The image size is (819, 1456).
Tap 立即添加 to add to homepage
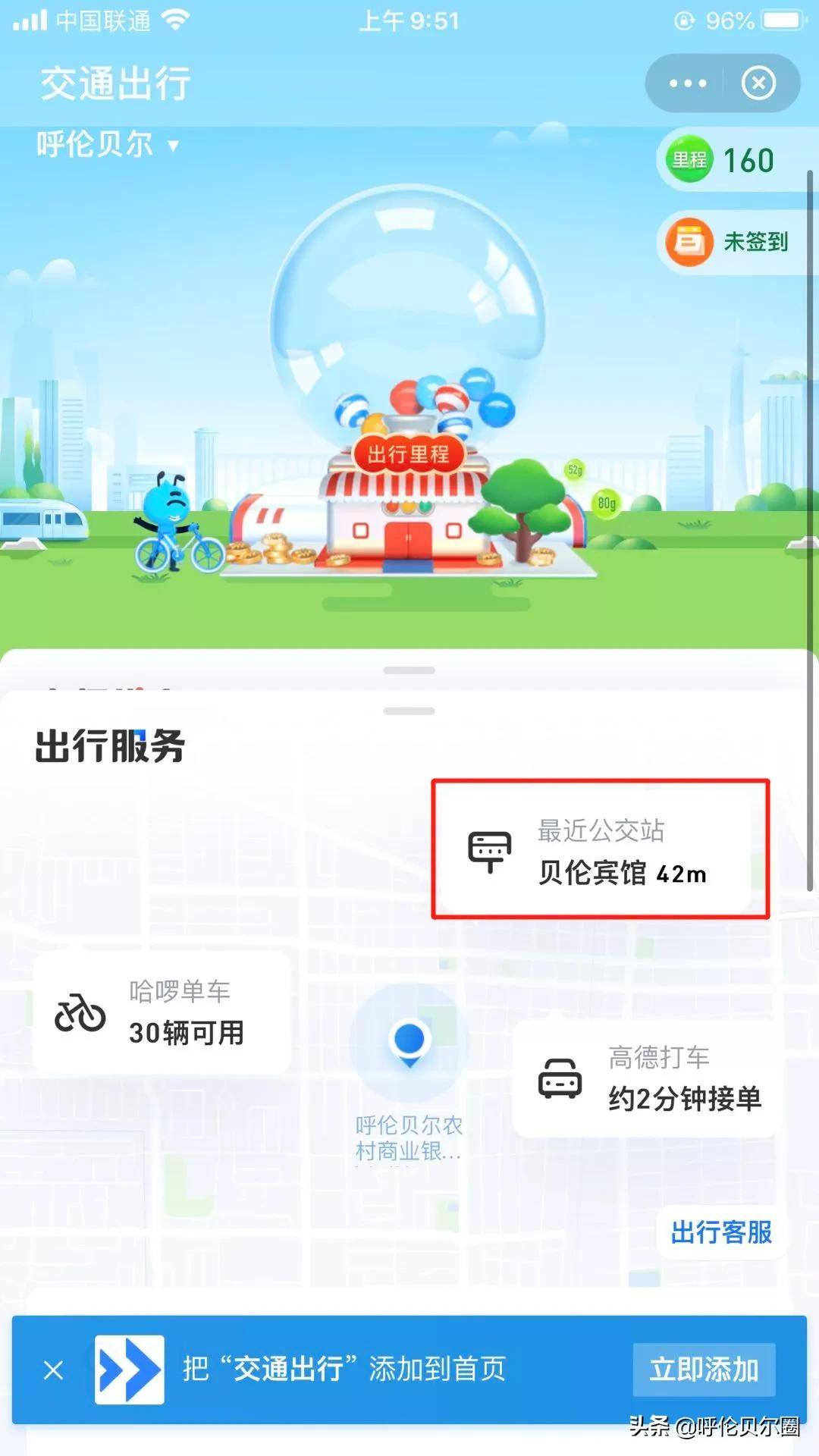click(x=704, y=1370)
